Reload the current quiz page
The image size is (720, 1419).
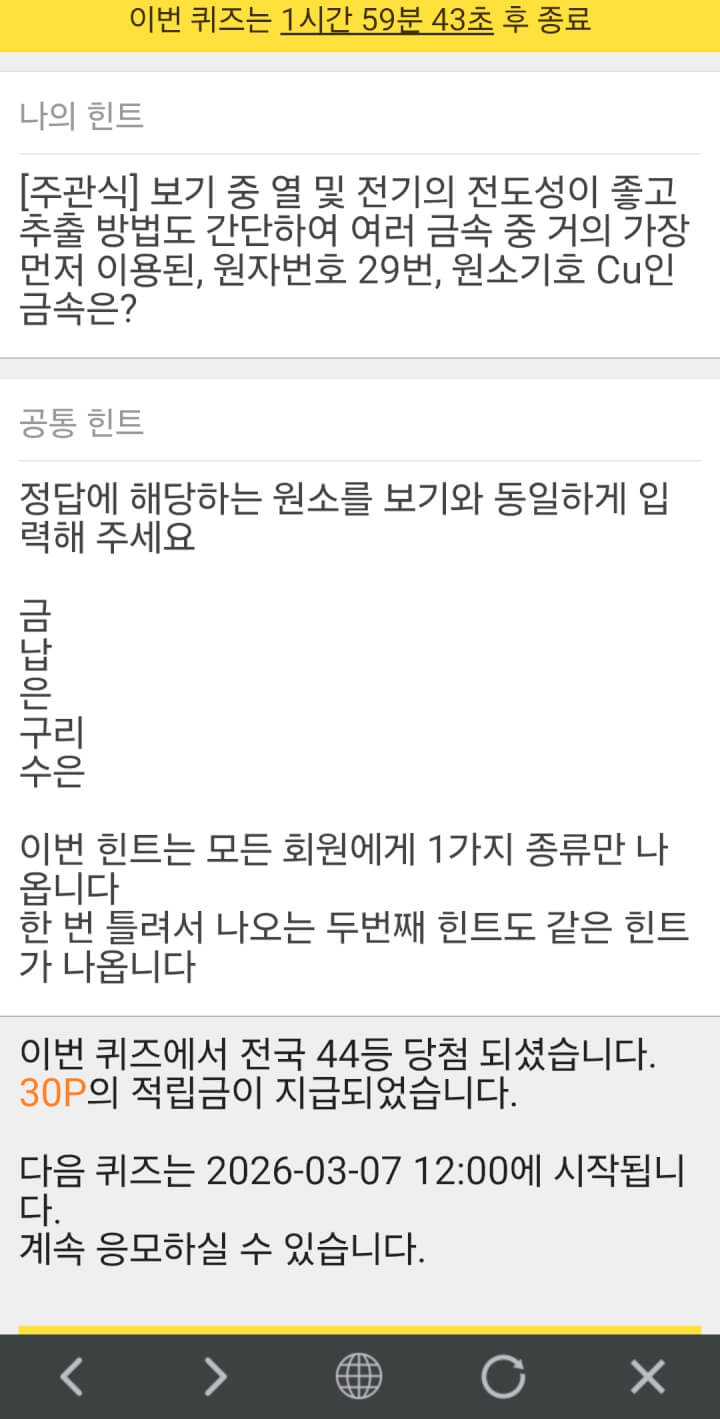pos(502,1378)
